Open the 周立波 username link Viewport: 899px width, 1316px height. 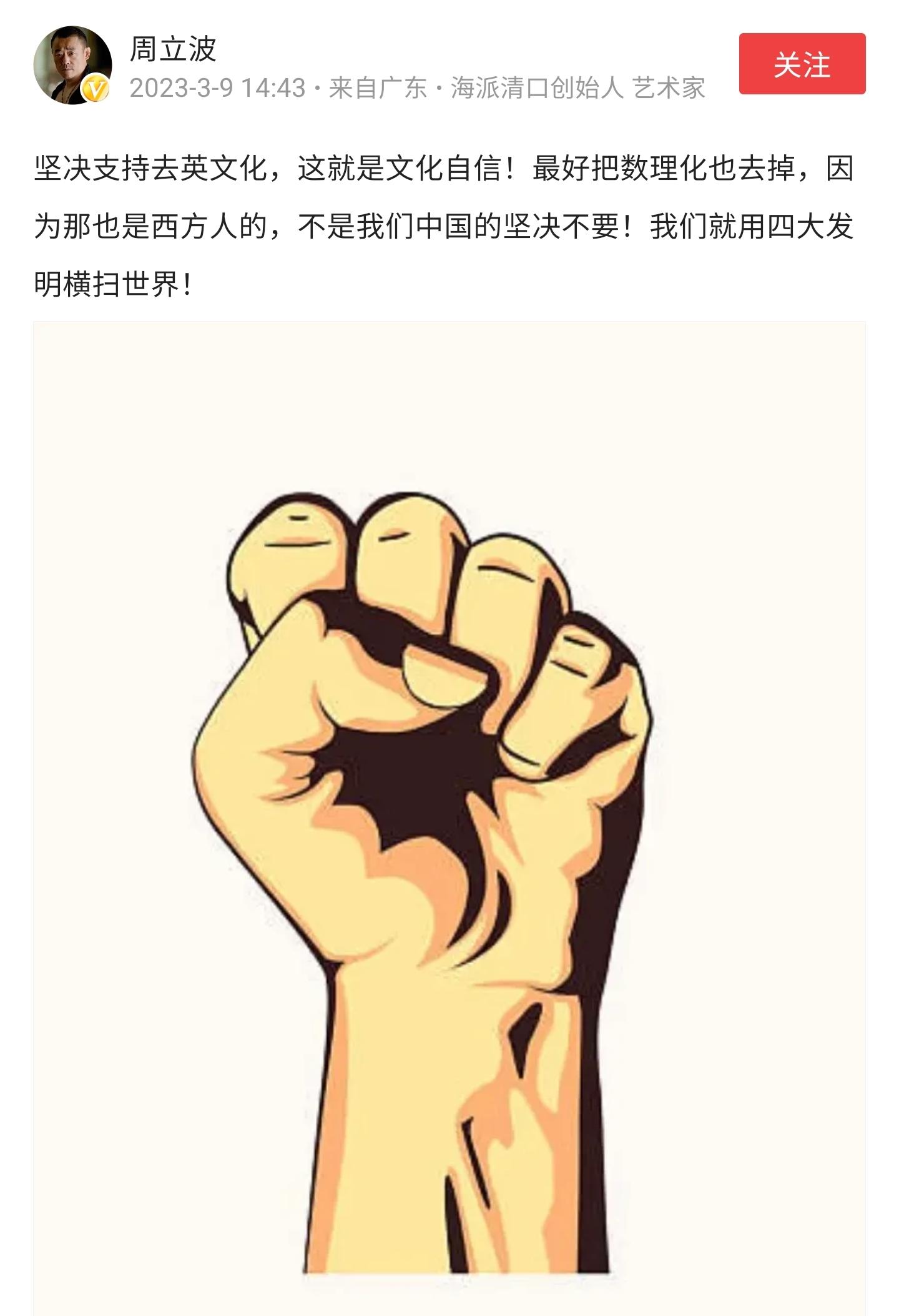(173, 49)
